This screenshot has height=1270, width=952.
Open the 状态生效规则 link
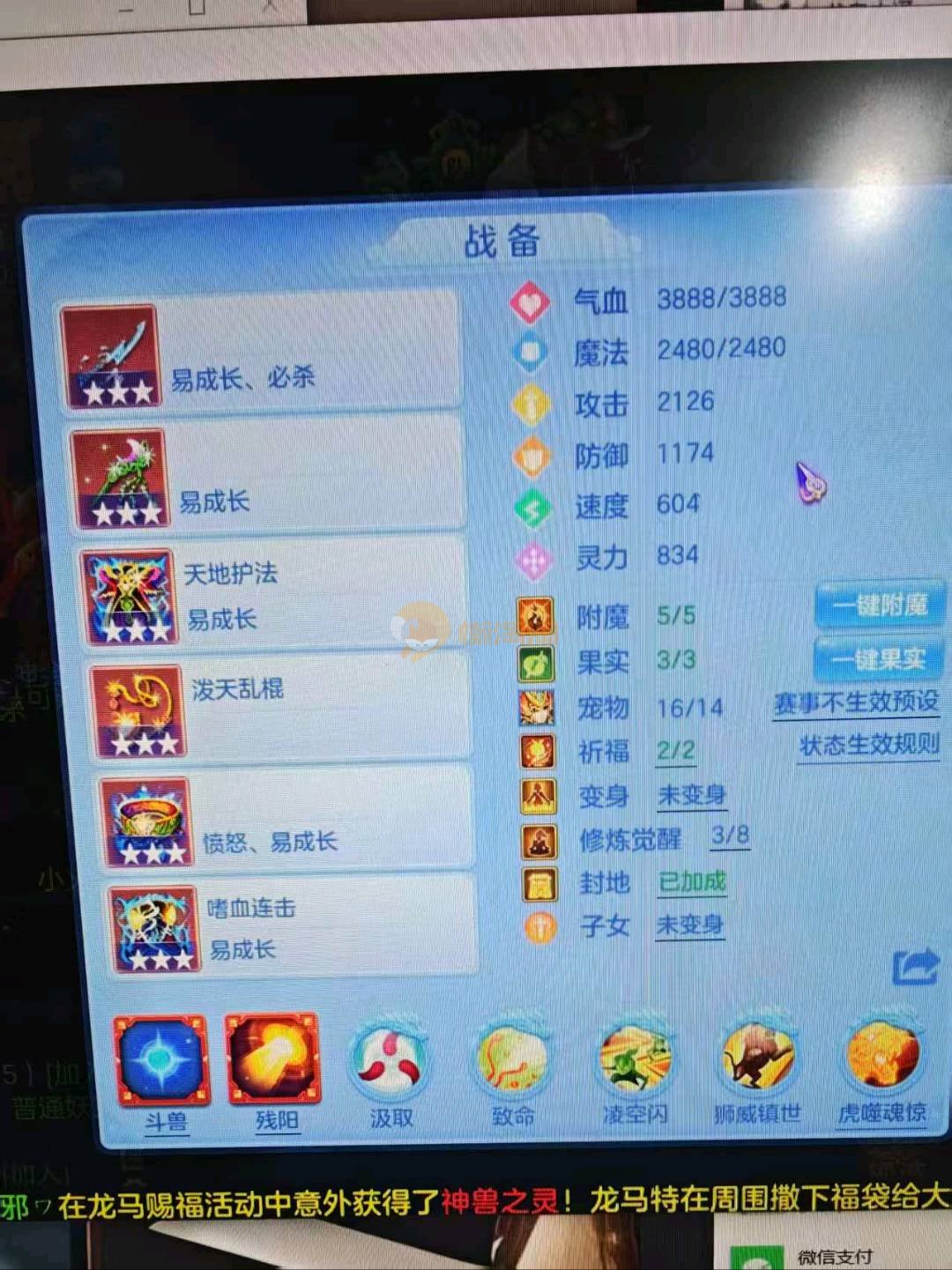click(x=869, y=746)
